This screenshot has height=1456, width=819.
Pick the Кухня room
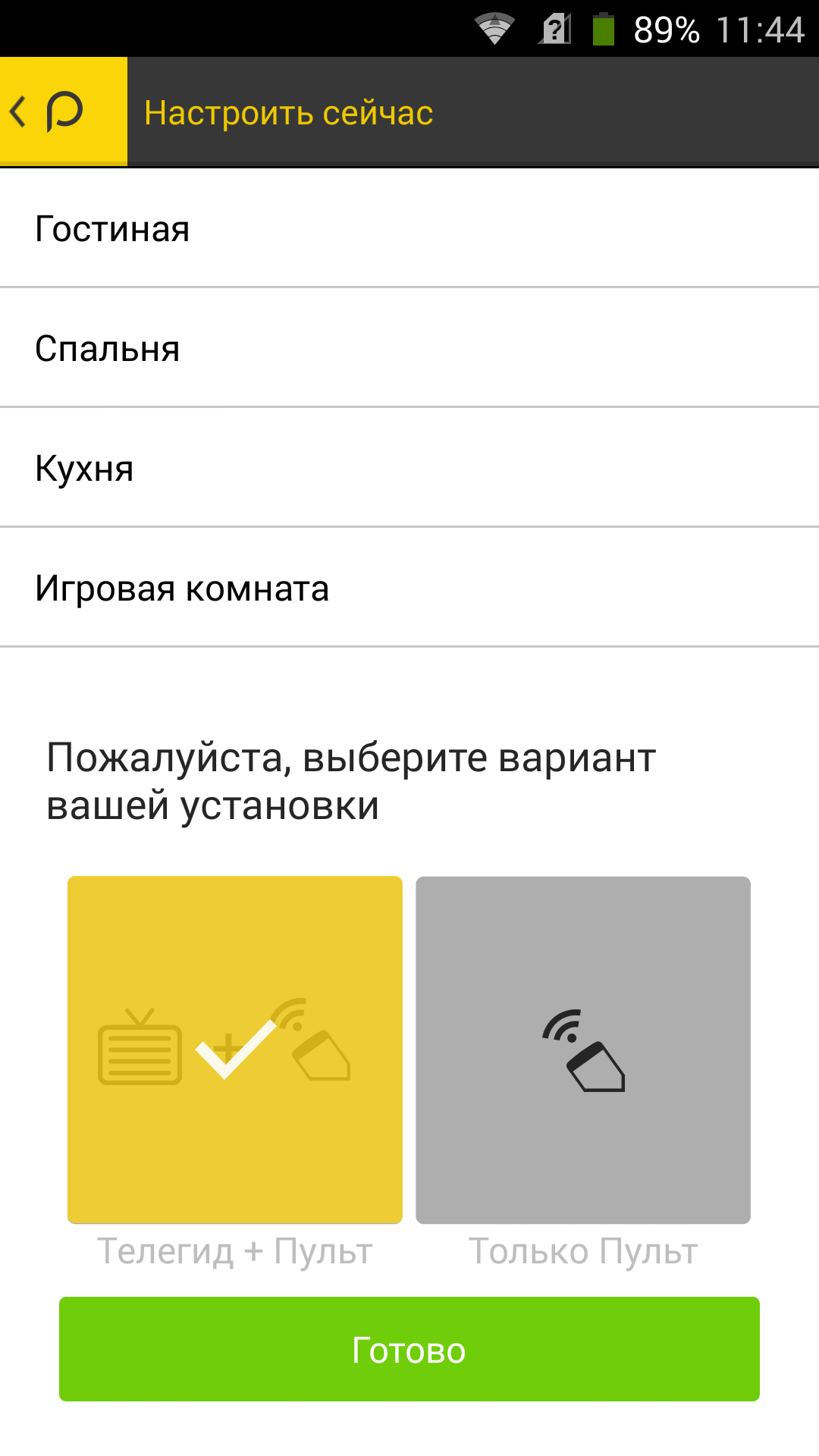click(409, 468)
